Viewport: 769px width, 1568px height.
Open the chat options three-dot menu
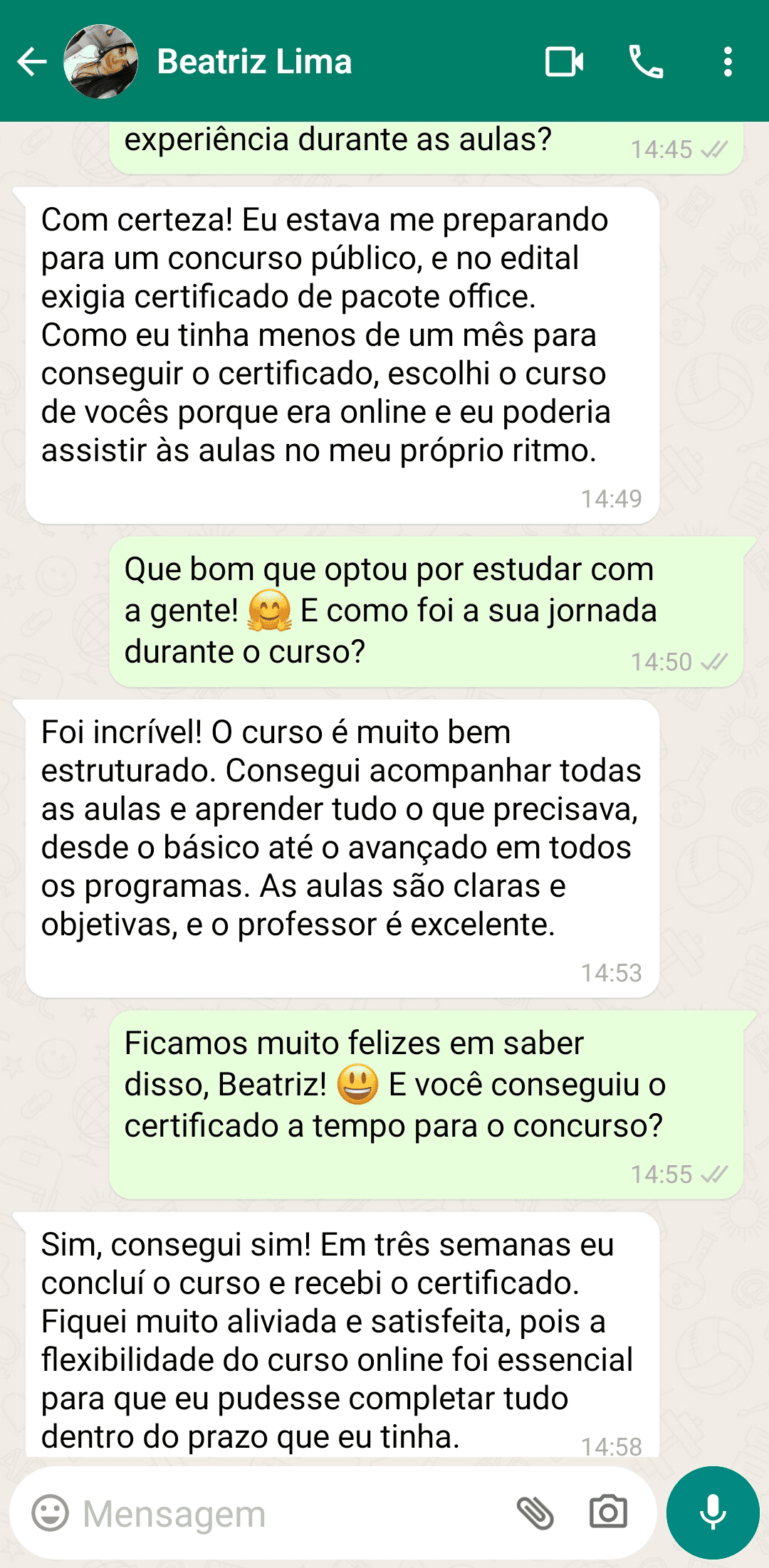[728, 63]
